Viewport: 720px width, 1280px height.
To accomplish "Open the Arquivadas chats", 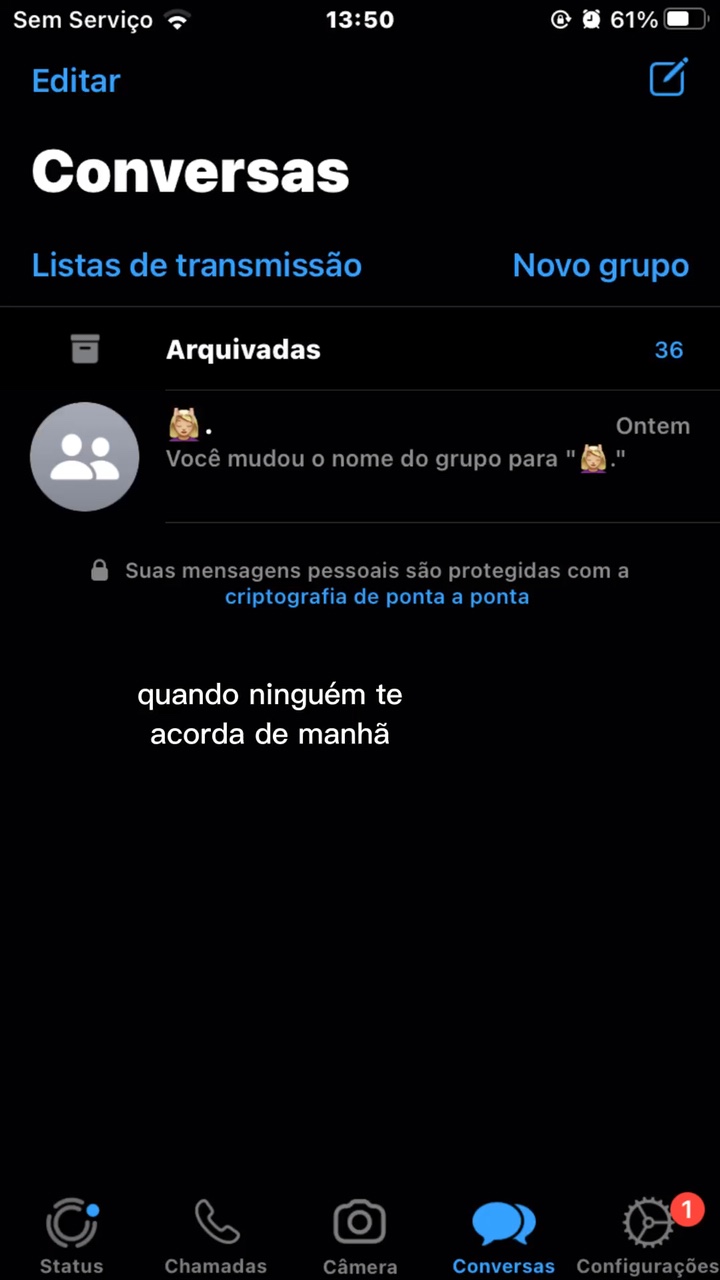I will pos(243,350).
